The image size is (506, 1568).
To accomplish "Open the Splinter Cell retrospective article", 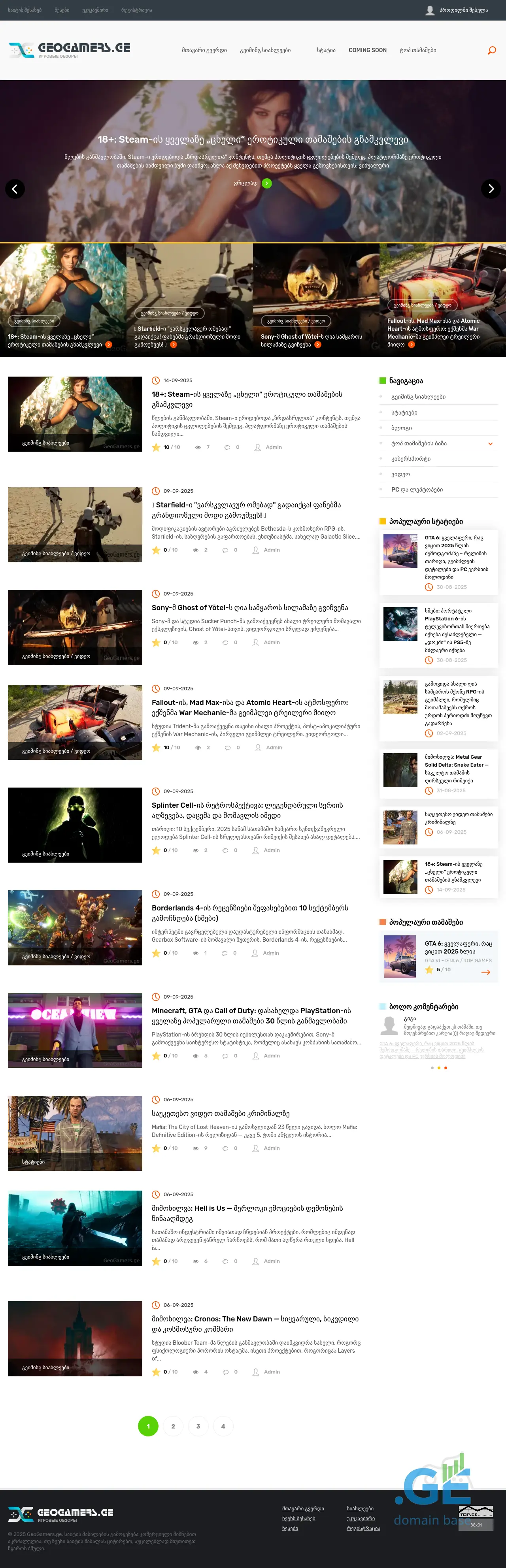I will (247, 810).
